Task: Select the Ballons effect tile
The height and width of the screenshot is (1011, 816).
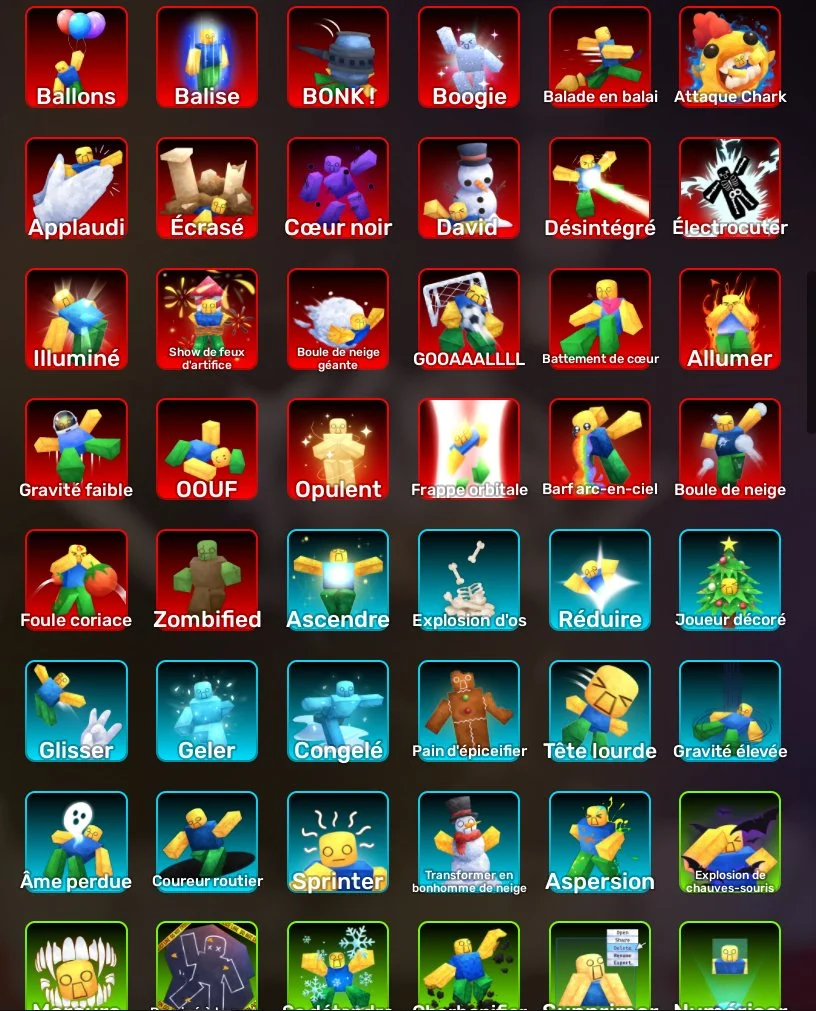Action: [x=76, y=57]
